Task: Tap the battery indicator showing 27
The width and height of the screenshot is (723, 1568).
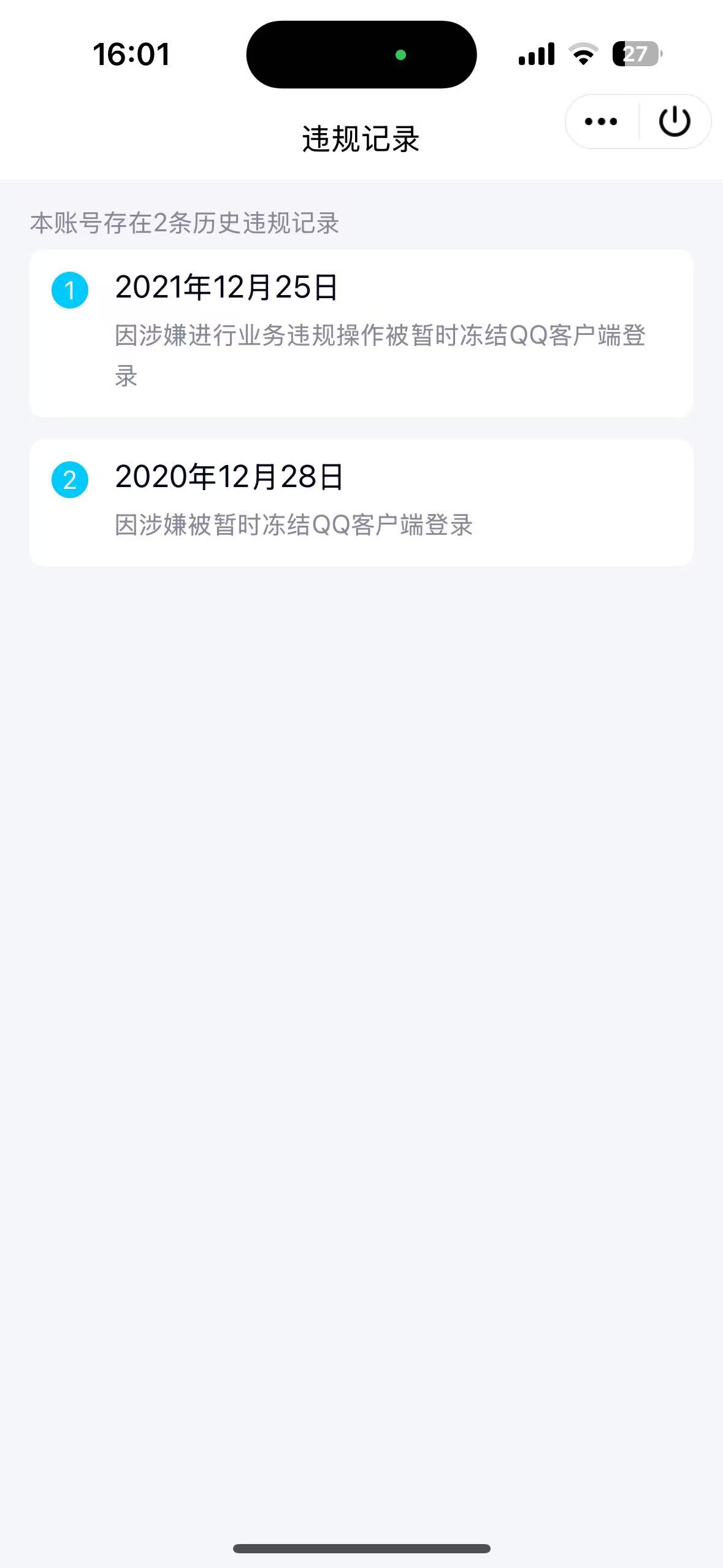Action: tap(635, 55)
